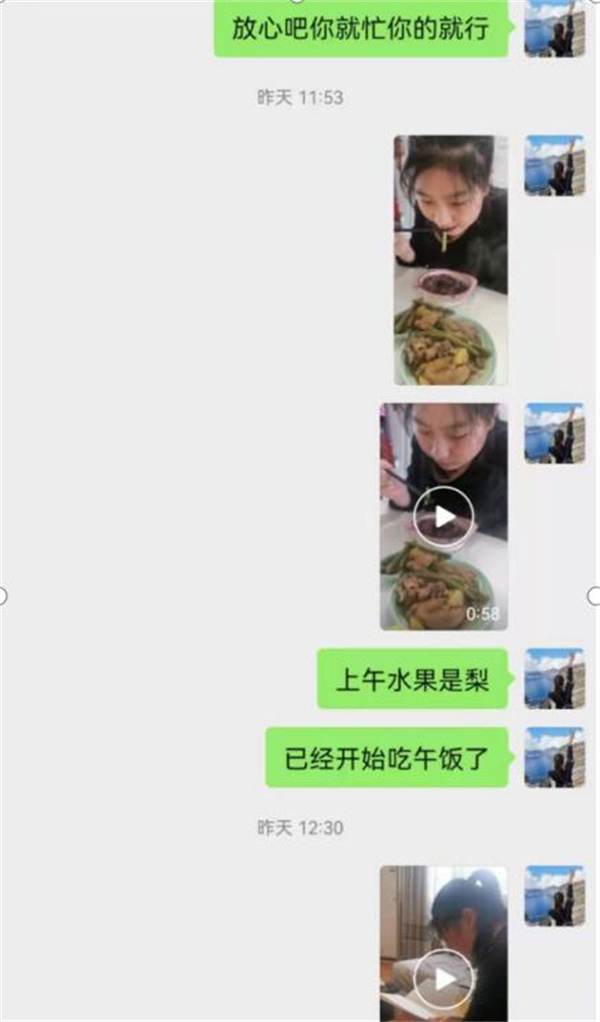Play the 0:58 video message

[x=444, y=517]
